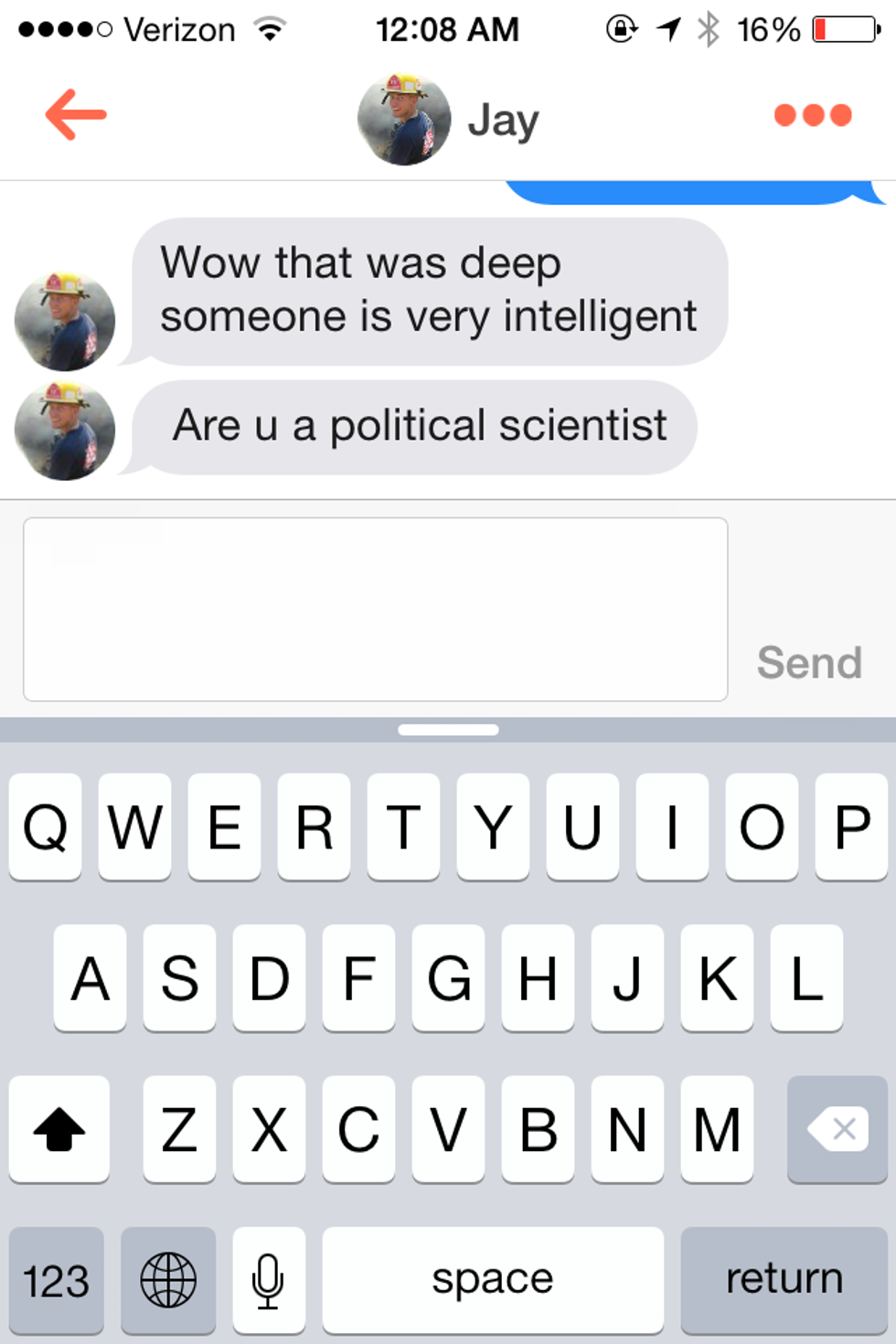Open the three-dot options menu

813,115
